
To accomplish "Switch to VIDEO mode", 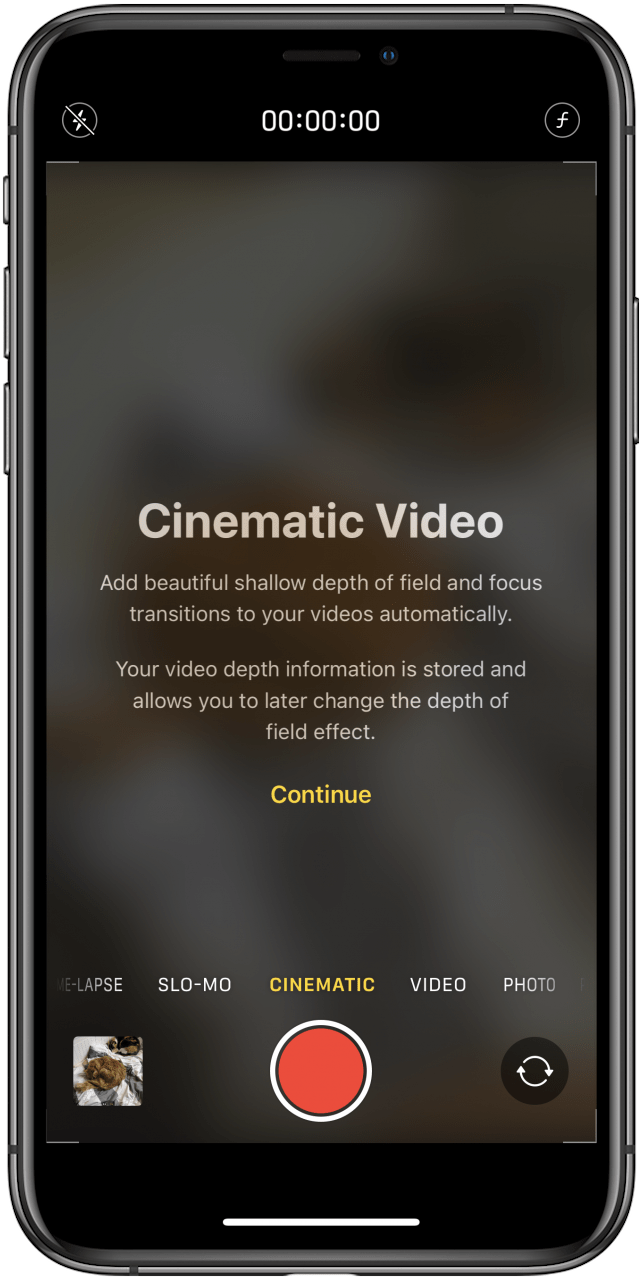I will (x=438, y=985).
